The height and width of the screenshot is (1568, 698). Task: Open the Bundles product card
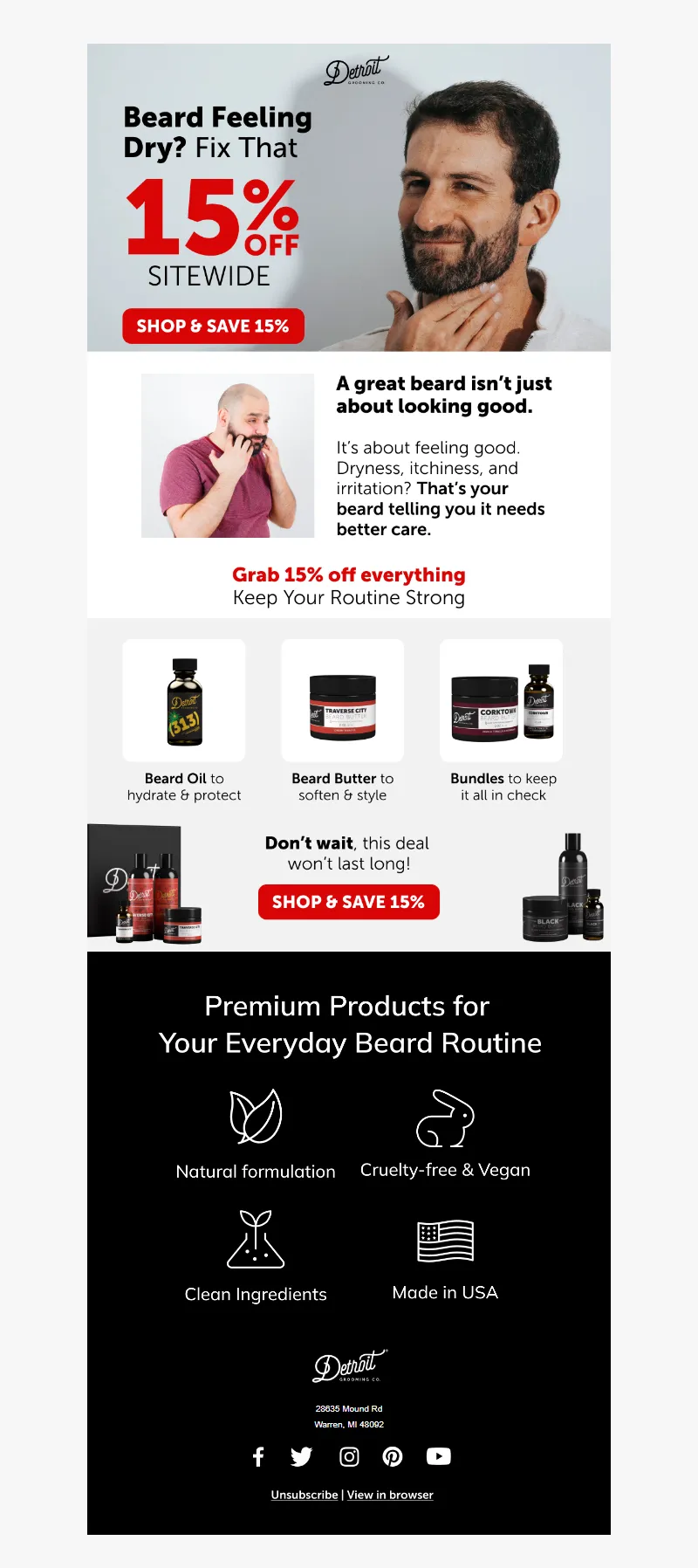(502, 700)
